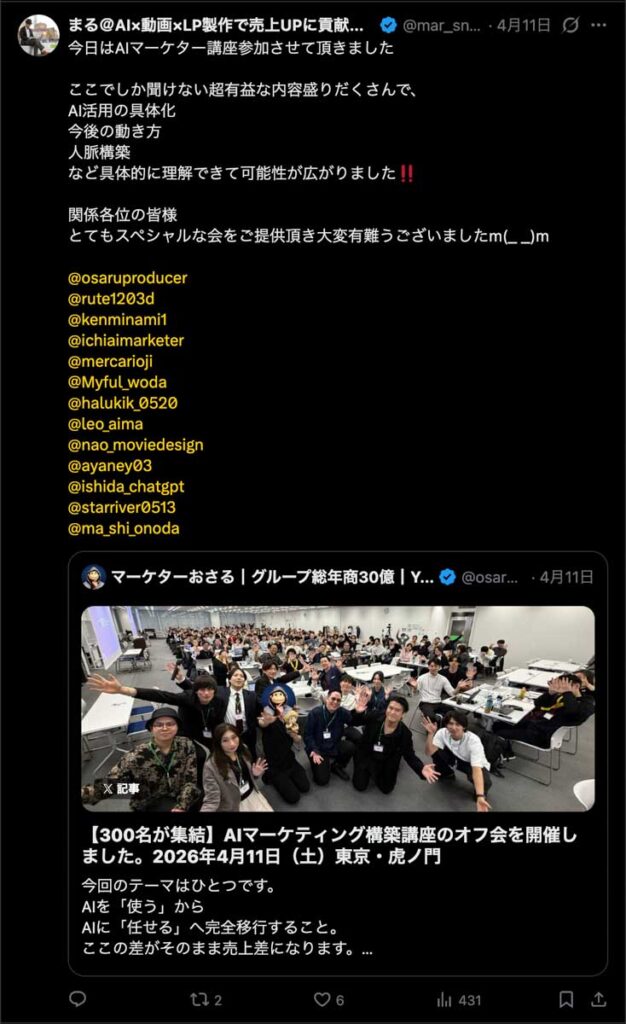Open the @nao_moviedesign mention
Image resolution: width=626 pixels, height=1024 pixels.
(135, 445)
